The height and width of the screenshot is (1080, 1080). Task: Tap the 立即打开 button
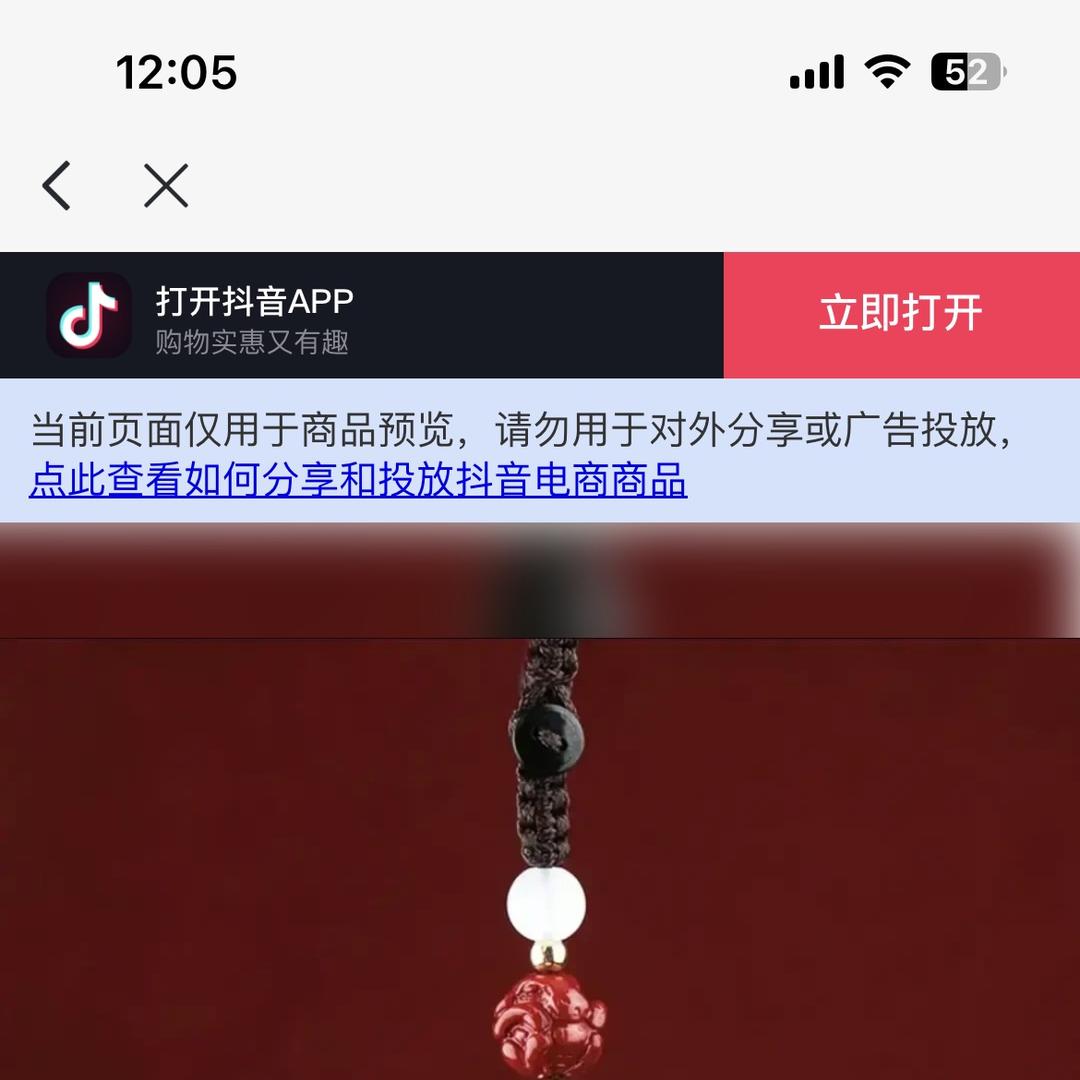coord(901,314)
